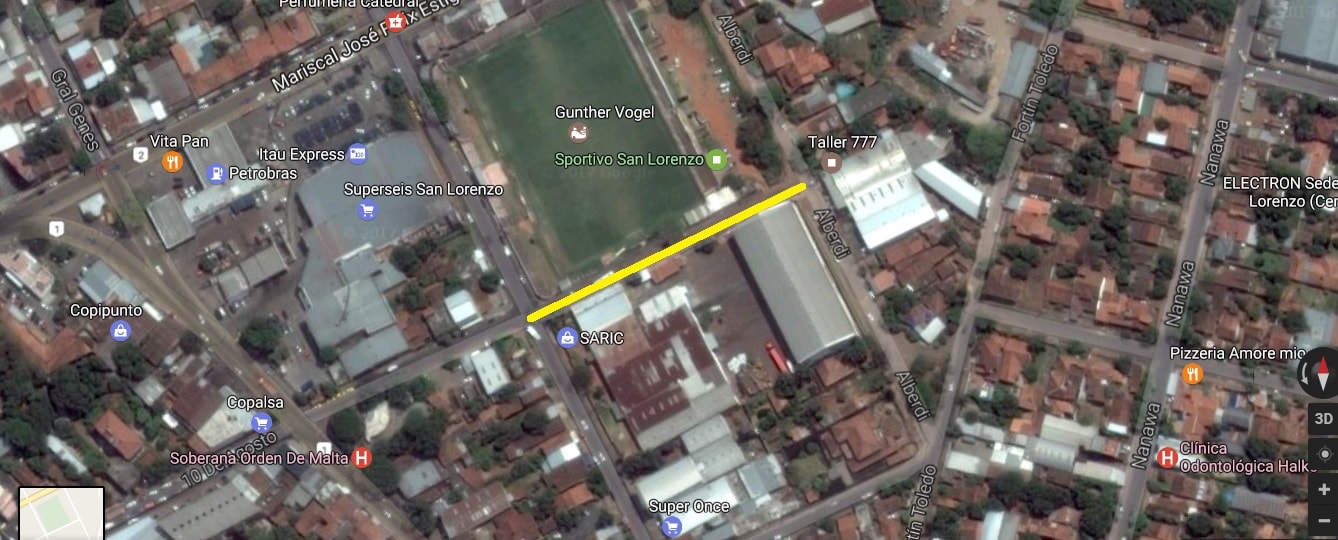Open the Taller 777 marker
Viewport: 1338px width, 540px height.
coord(831,162)
